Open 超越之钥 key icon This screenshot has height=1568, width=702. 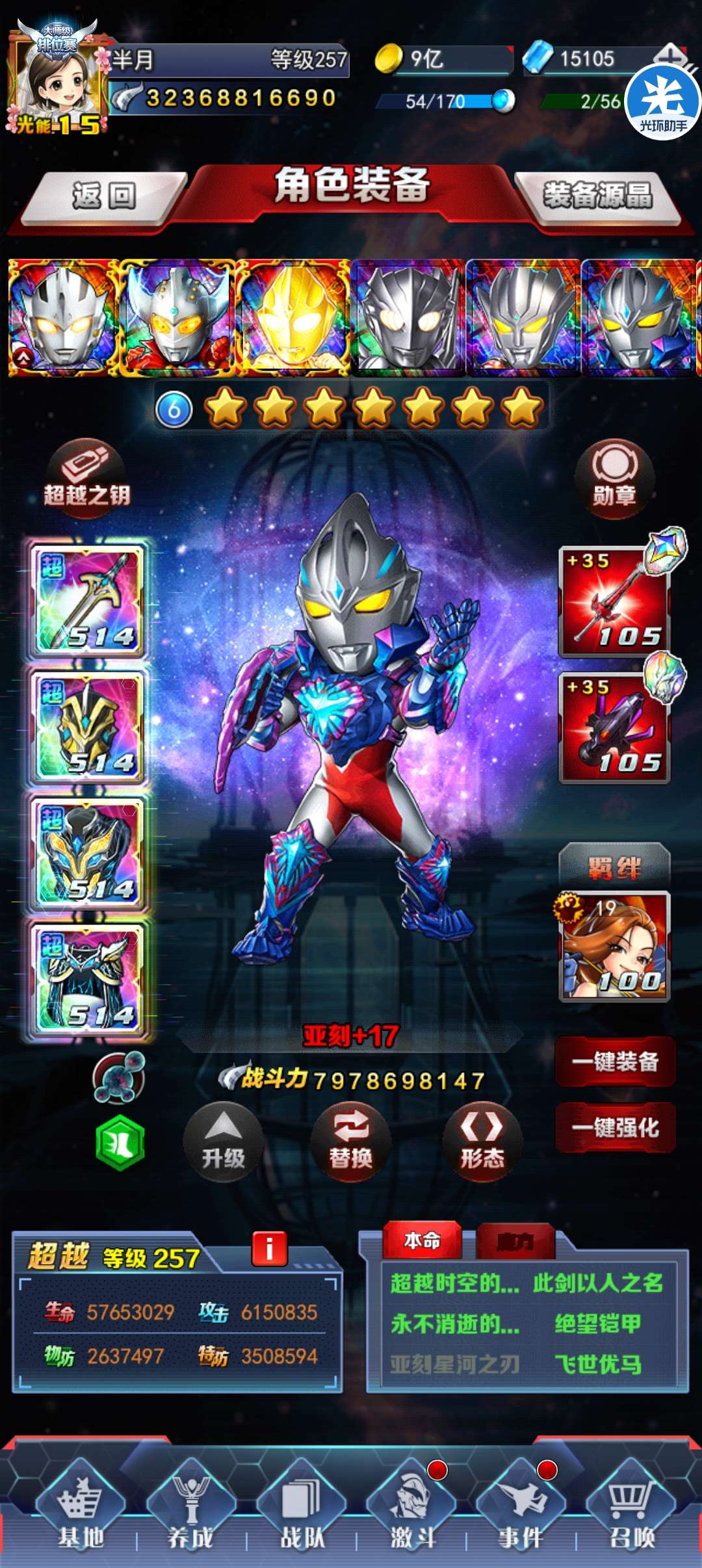tap(86, 478)
